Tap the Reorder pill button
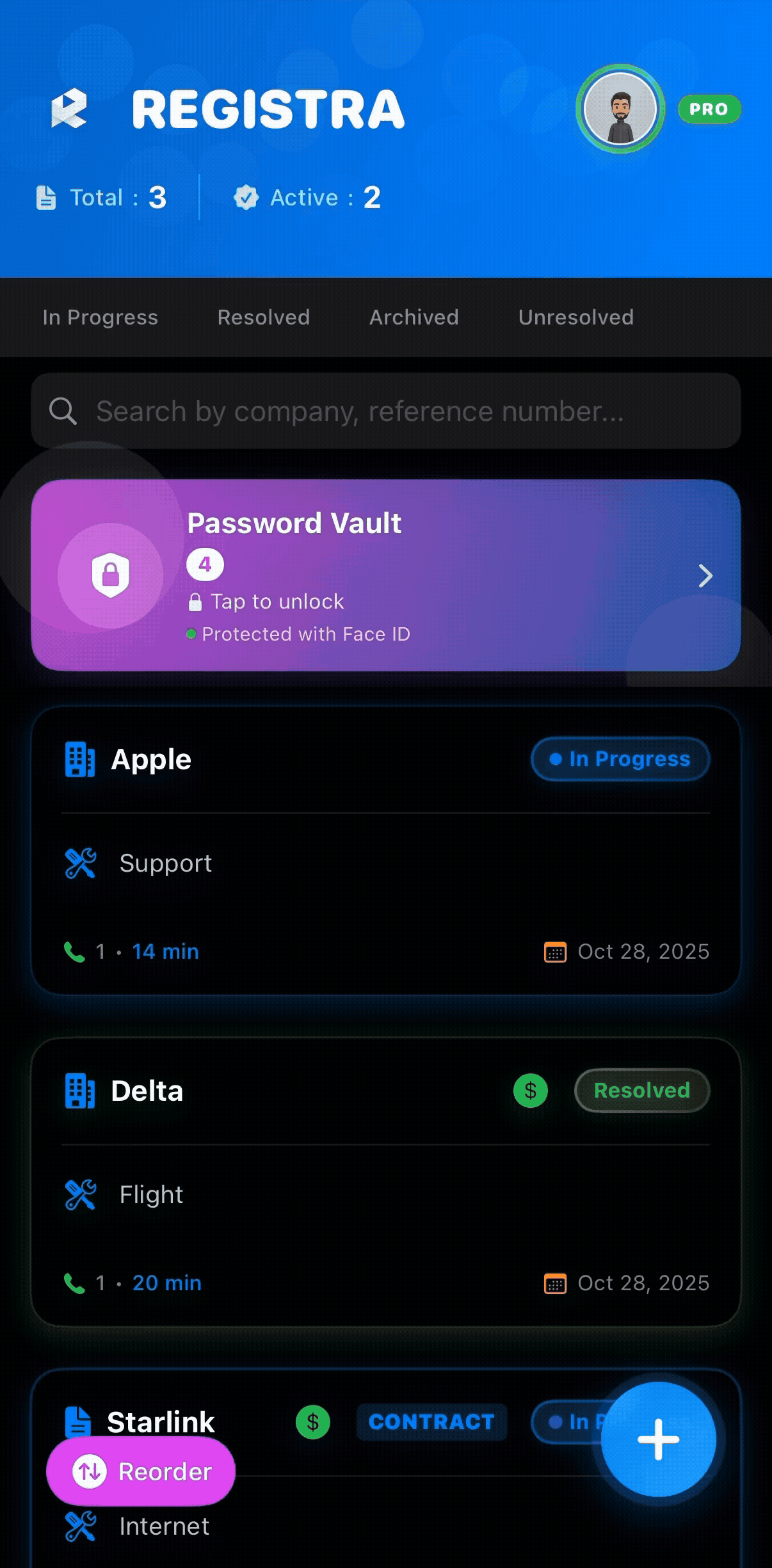This screenshot has width=772, height=1568. tap(140, 1472)
